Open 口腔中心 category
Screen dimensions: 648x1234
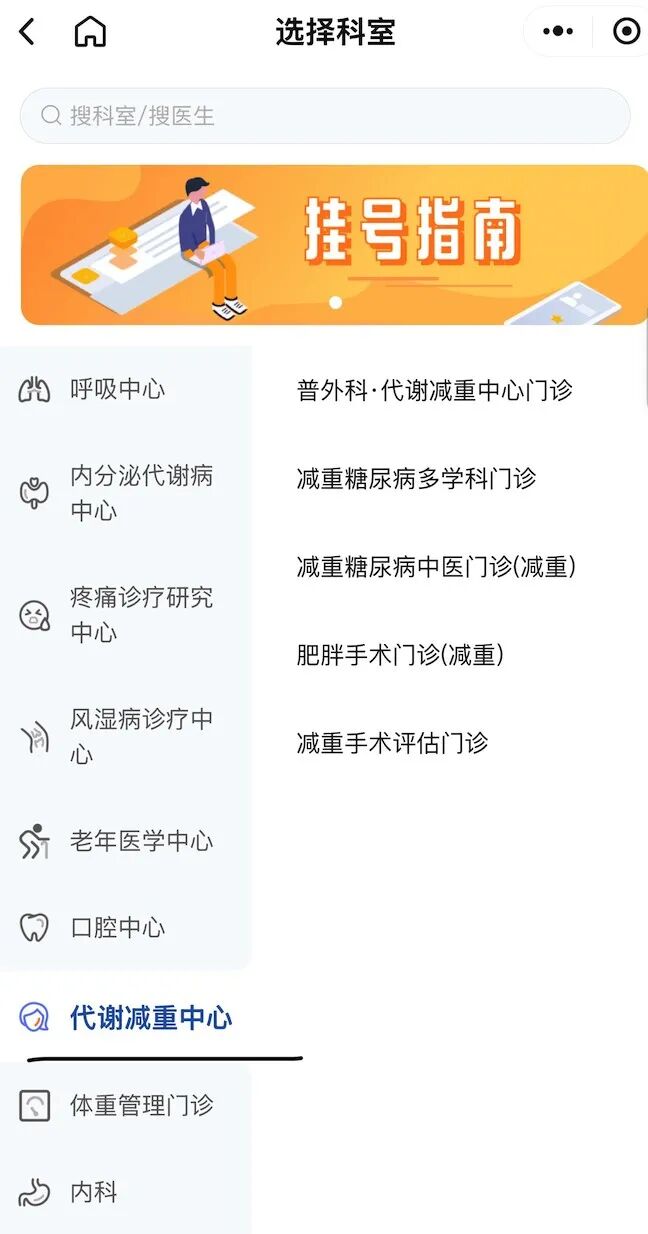[117, 927]
